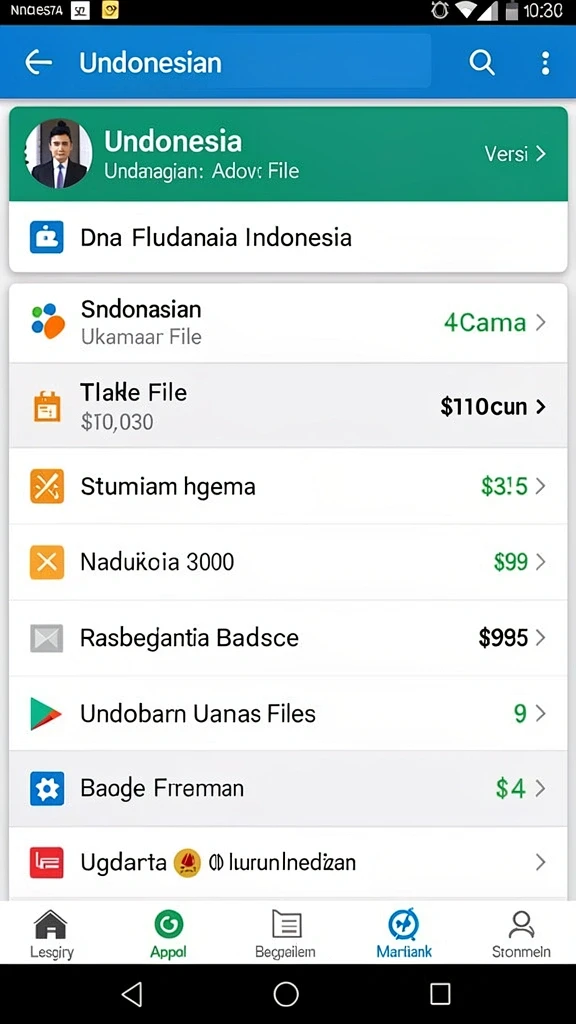The image size is (576, 1024).
Task: Open the Stonmeln tab
Action: 521,934
